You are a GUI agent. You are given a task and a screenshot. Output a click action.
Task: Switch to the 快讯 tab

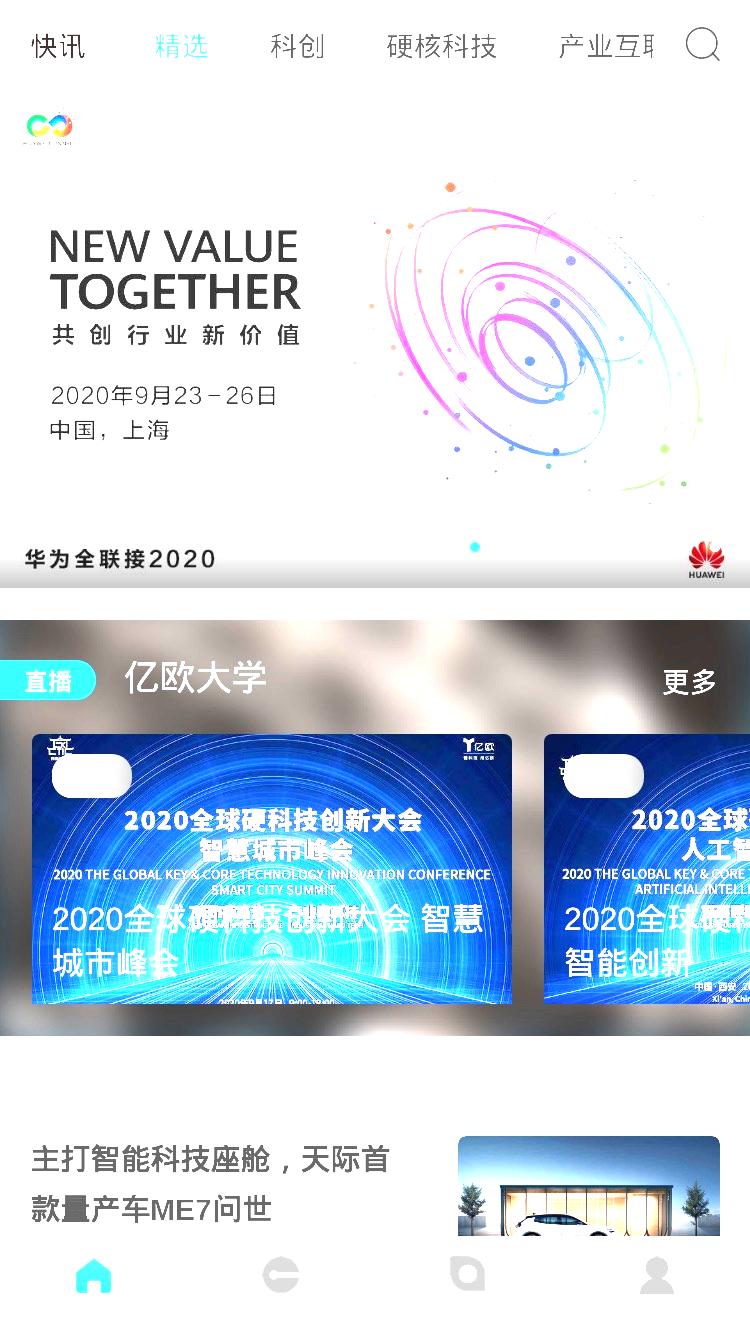58,46
